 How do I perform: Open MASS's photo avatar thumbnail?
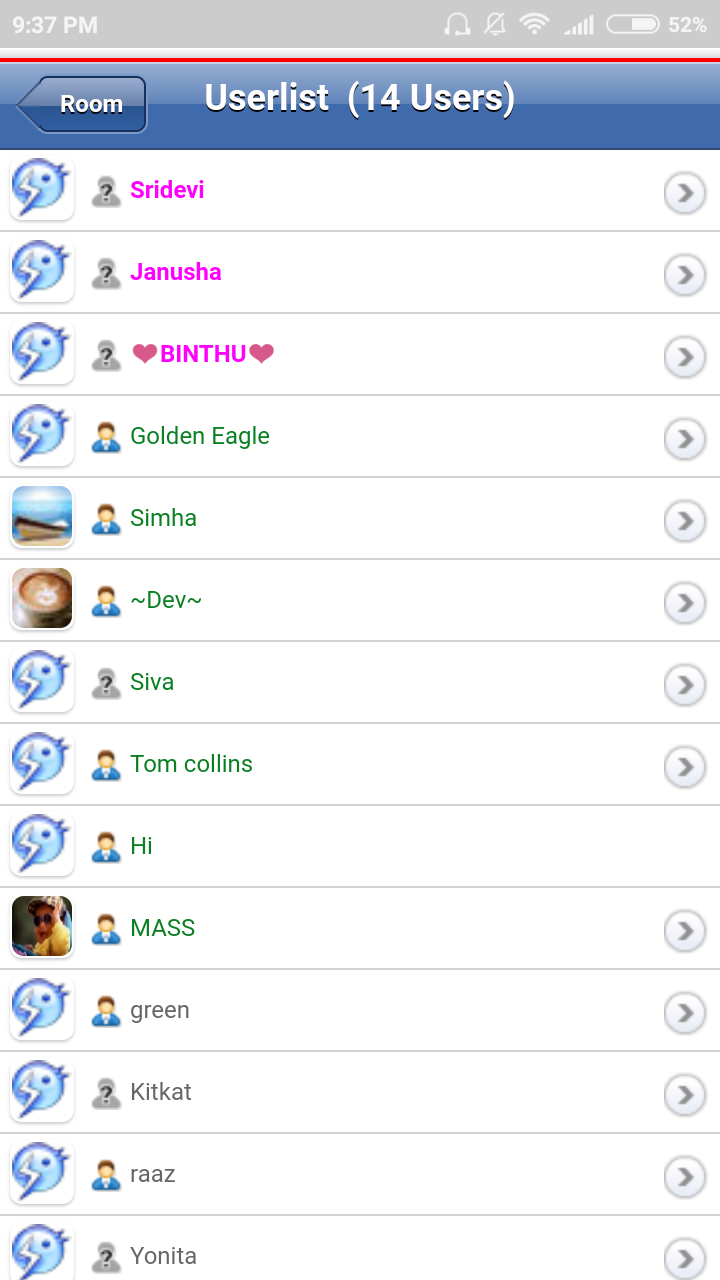[41, 927]
